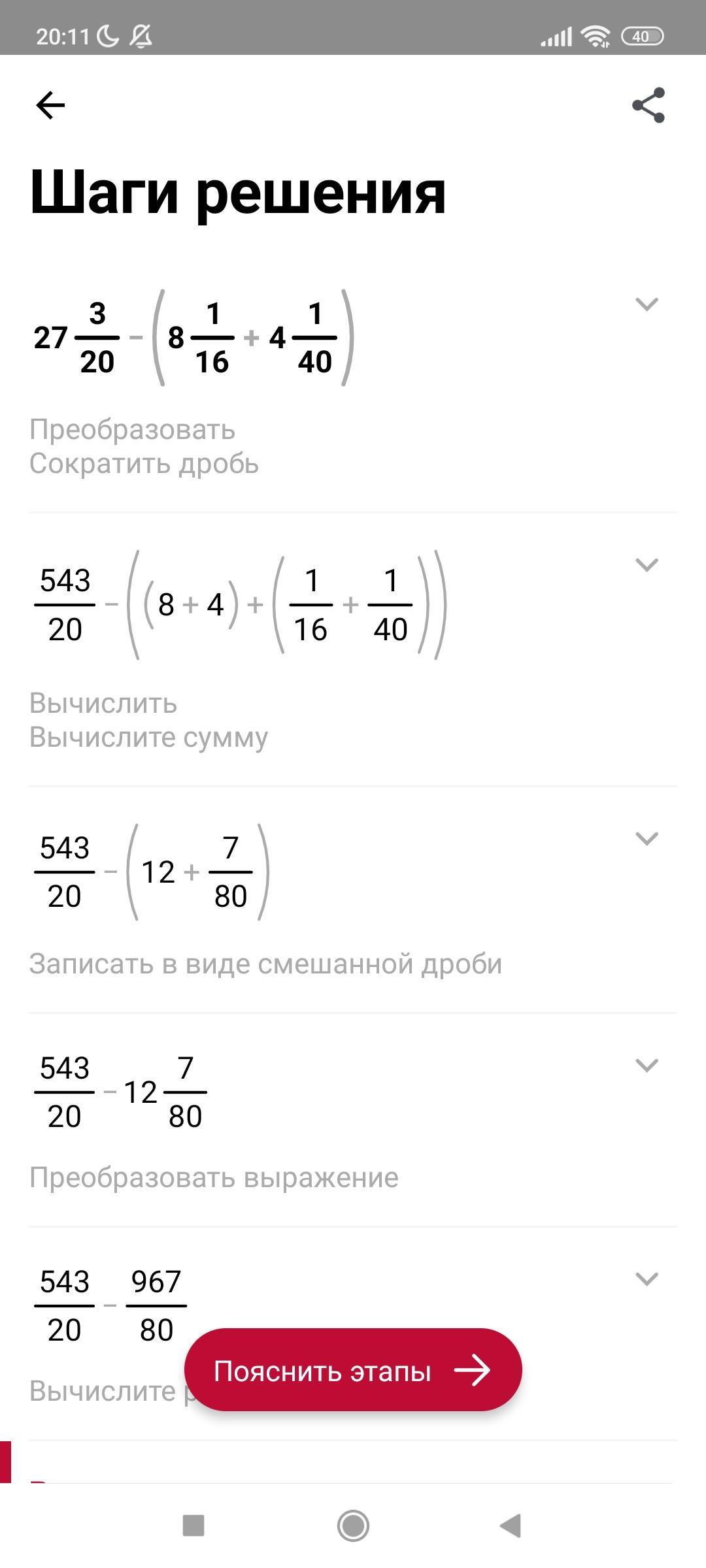Expand the step with 27 3/20 expression

[647, 304]
